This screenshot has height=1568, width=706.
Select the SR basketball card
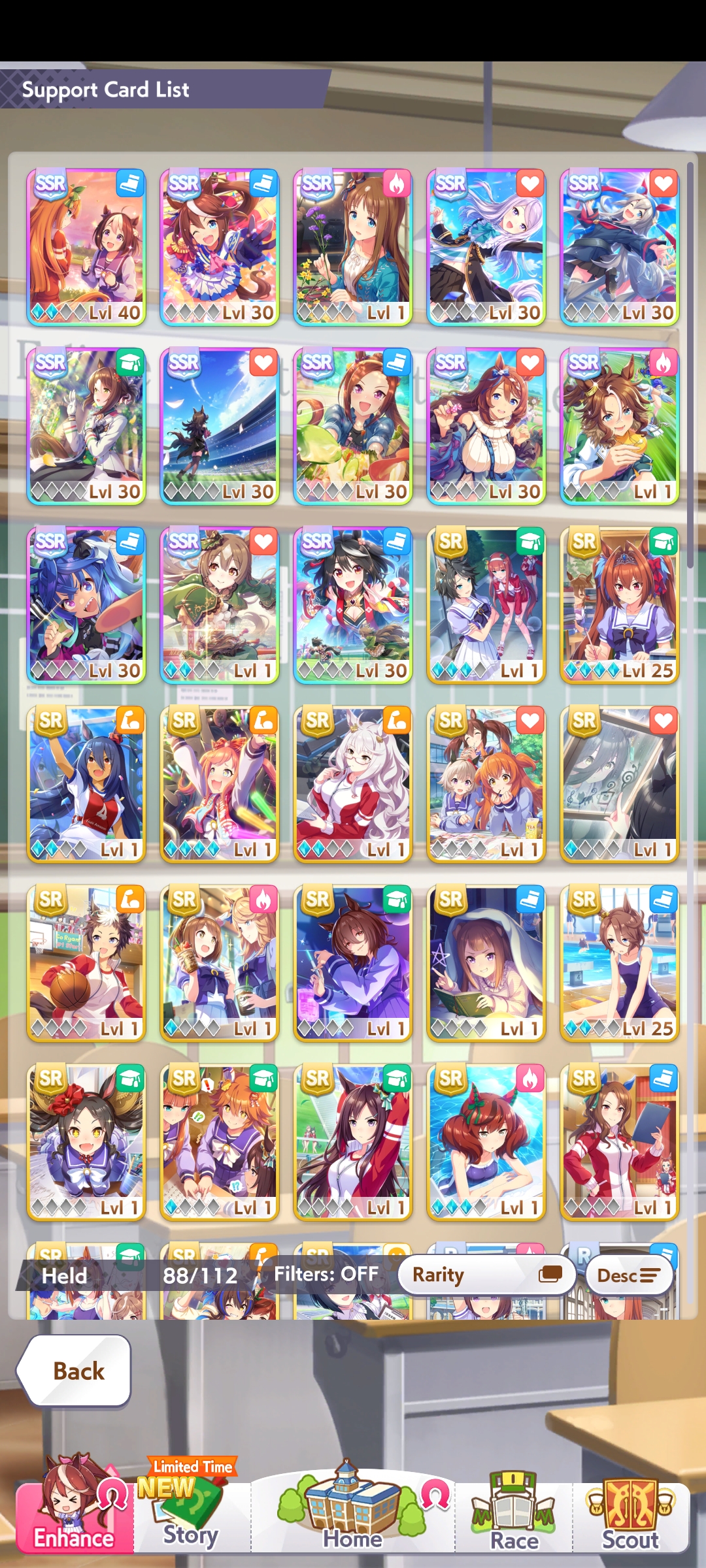(86, 963)
